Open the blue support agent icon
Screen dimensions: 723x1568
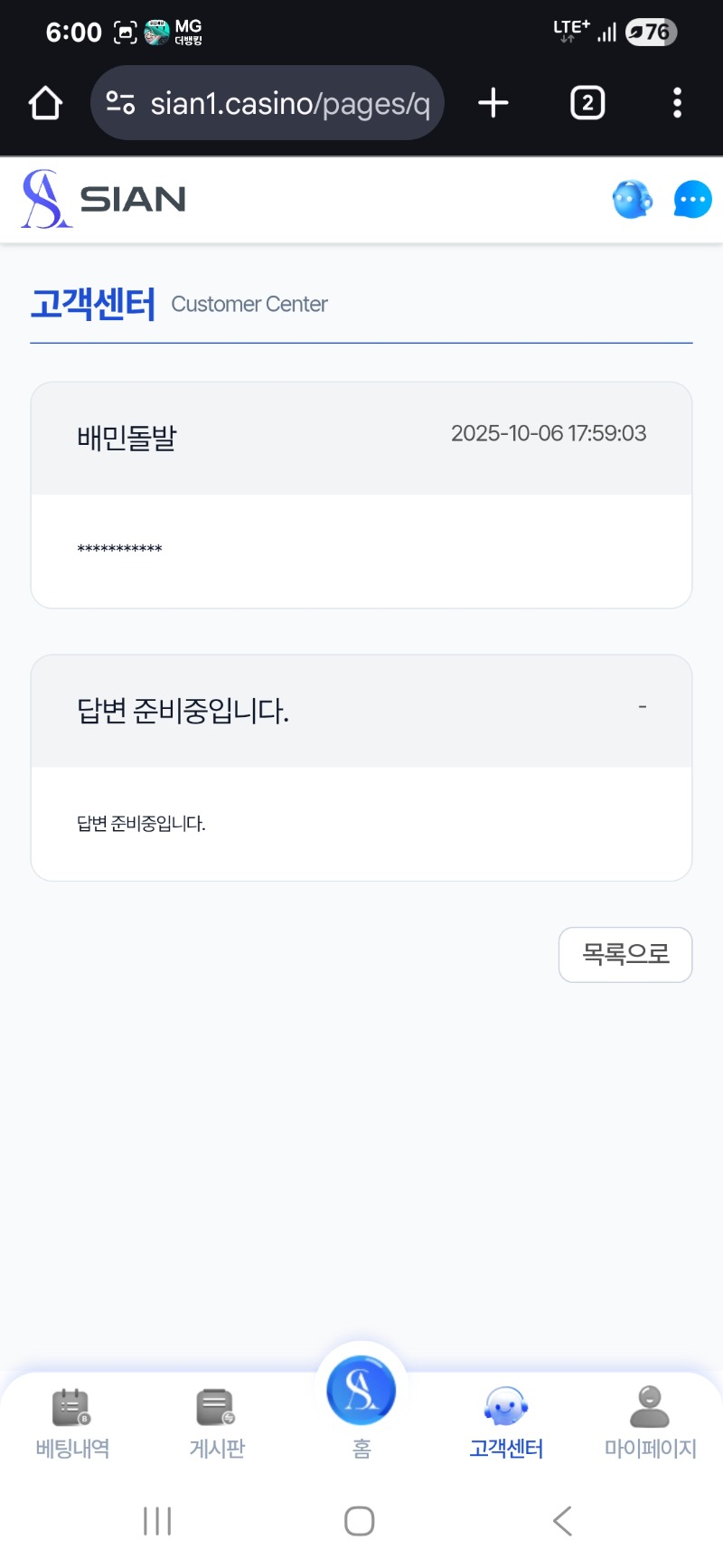pos(632,199)
